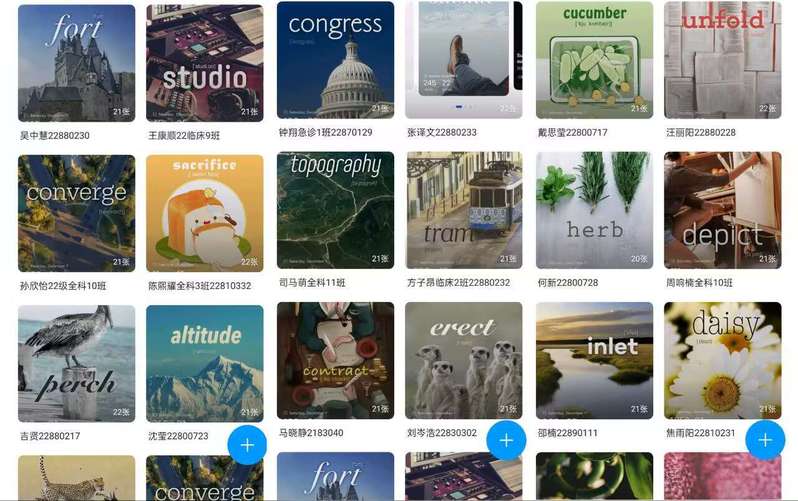
Task: View the sacrifice album 陈熙耀全科3班22810332
Action: coord(204,212)
